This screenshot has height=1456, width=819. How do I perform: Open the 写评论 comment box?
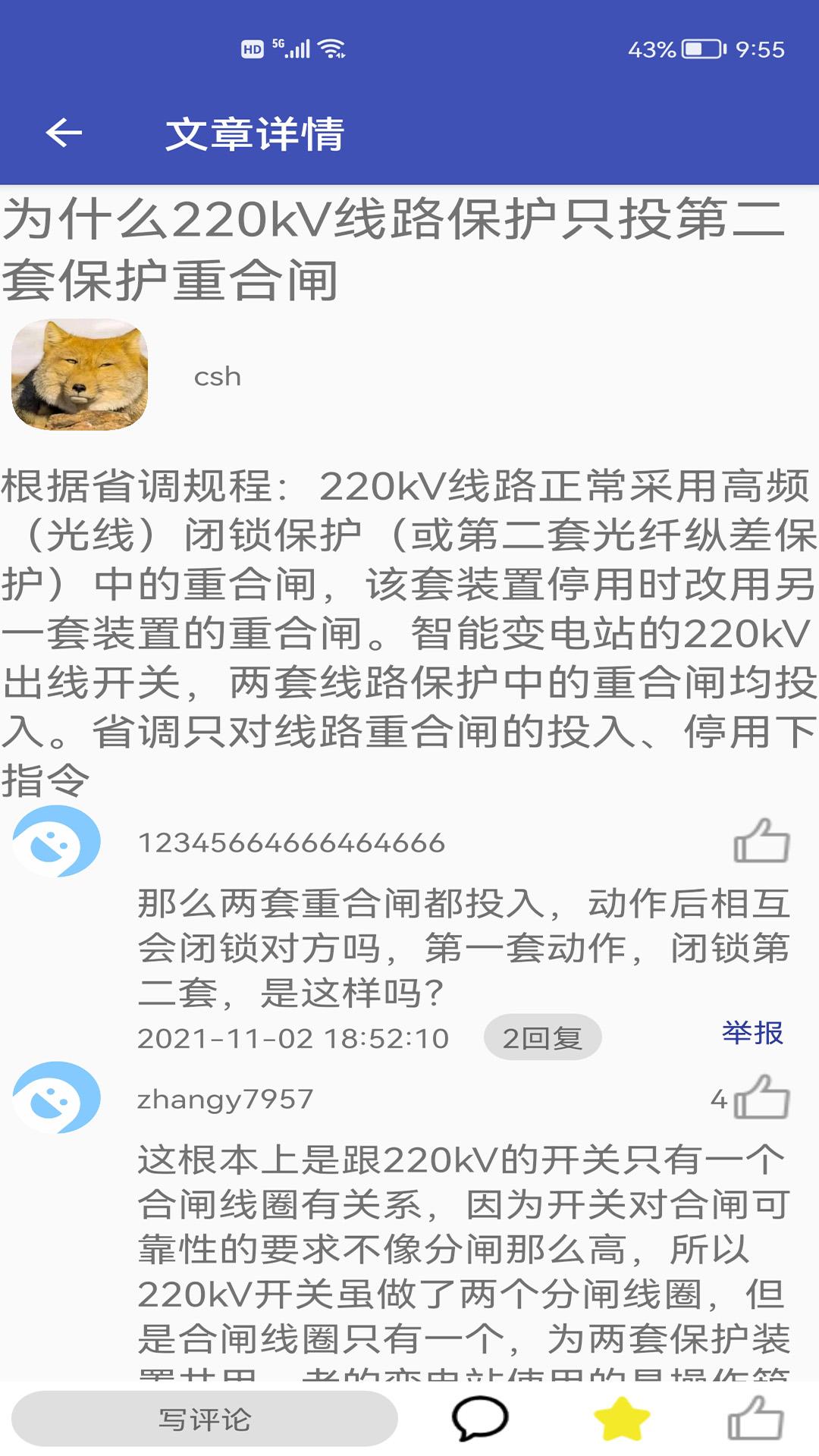click(x=205, y=1419)
